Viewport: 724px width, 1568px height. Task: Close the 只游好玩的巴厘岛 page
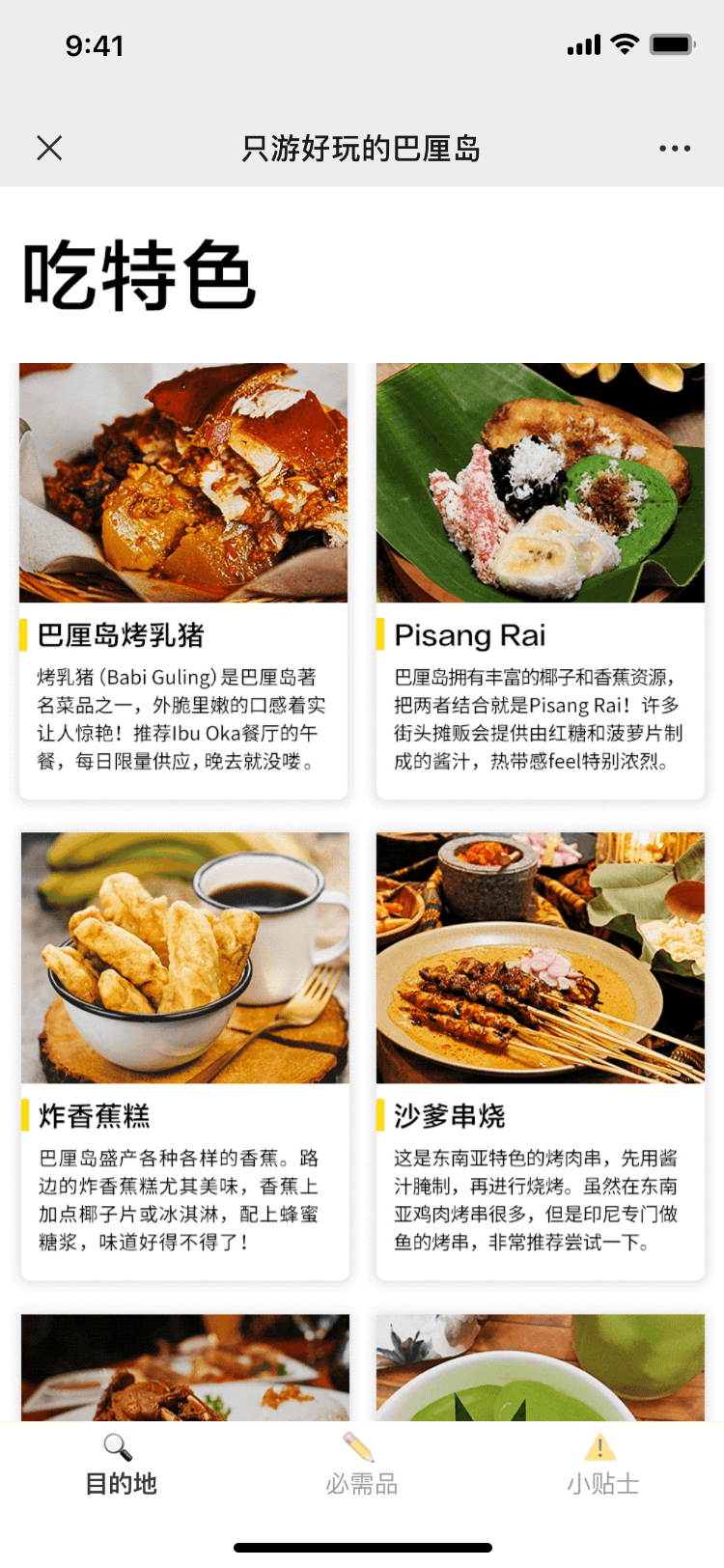click(x=49, y=148)
